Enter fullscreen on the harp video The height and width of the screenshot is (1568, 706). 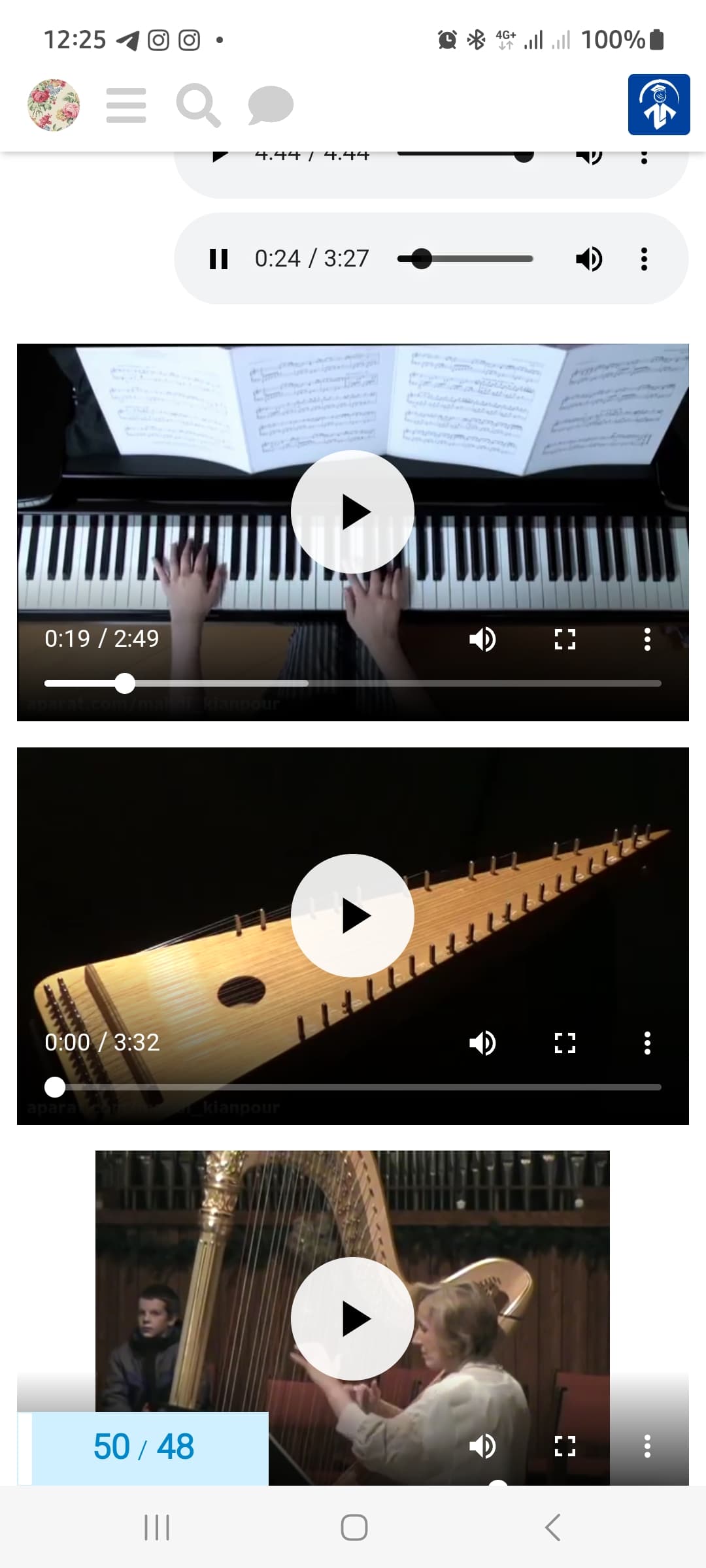[565, 1446]
